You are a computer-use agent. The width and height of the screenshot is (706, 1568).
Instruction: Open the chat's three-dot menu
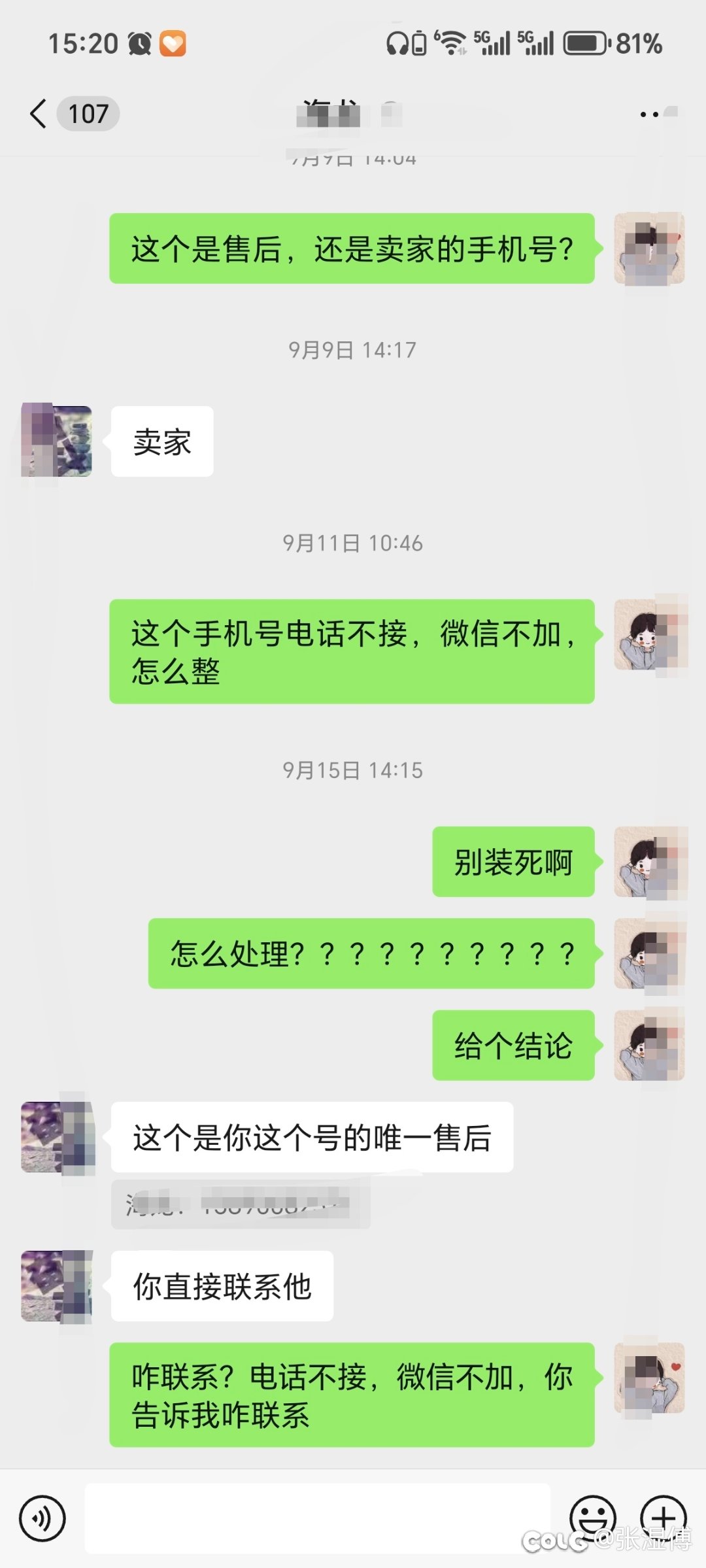pyautogui.click(x=649, y=114)
